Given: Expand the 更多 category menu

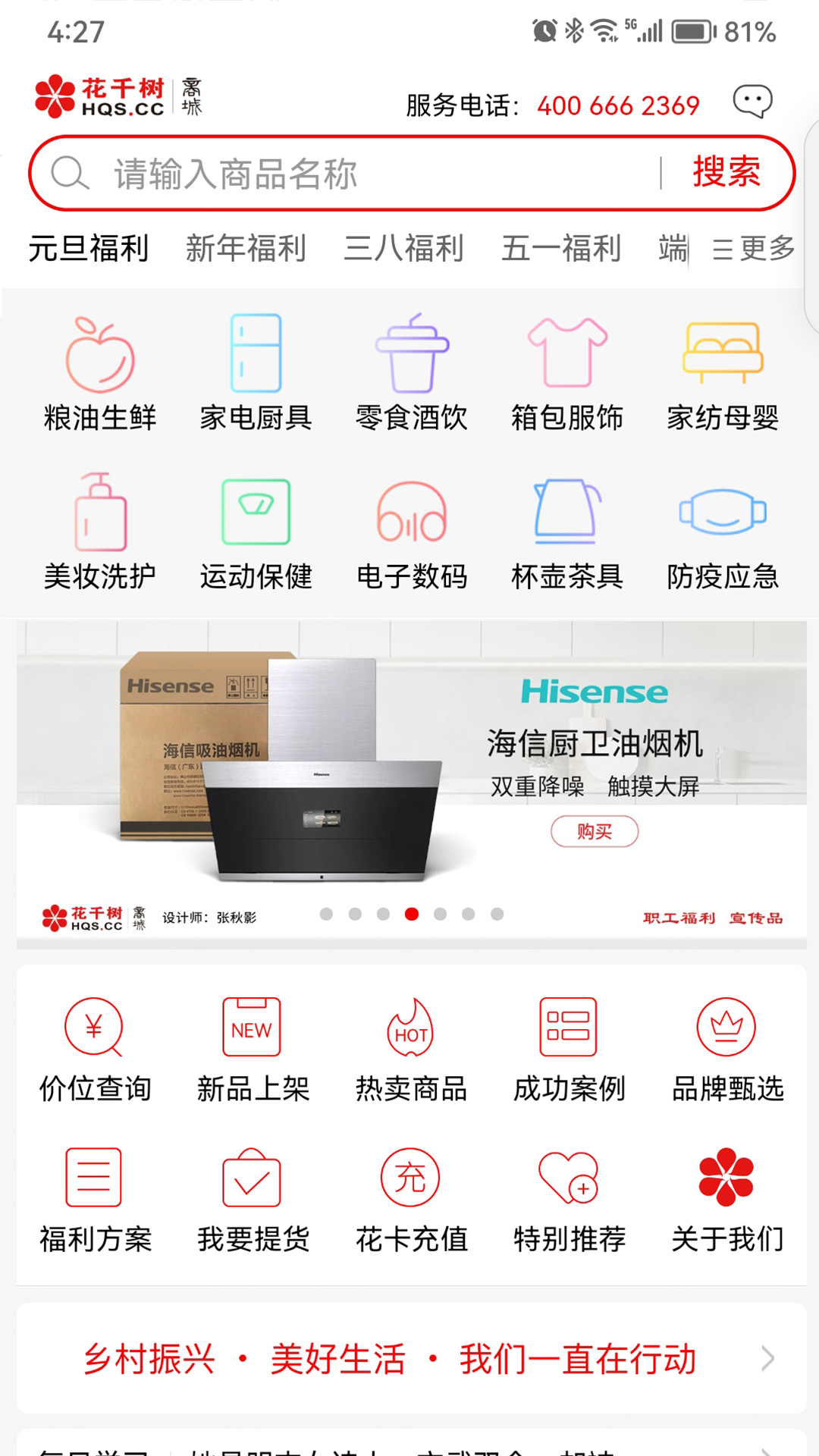Looking at the screenshot, I should (x=753, y=249).
